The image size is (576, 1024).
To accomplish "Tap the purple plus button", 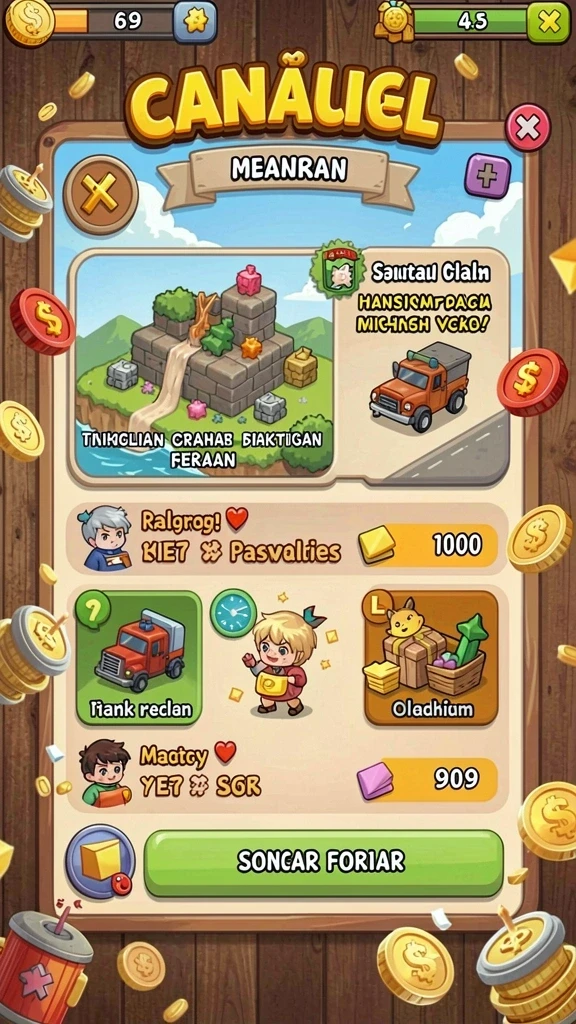I will (x=487, y=176).
